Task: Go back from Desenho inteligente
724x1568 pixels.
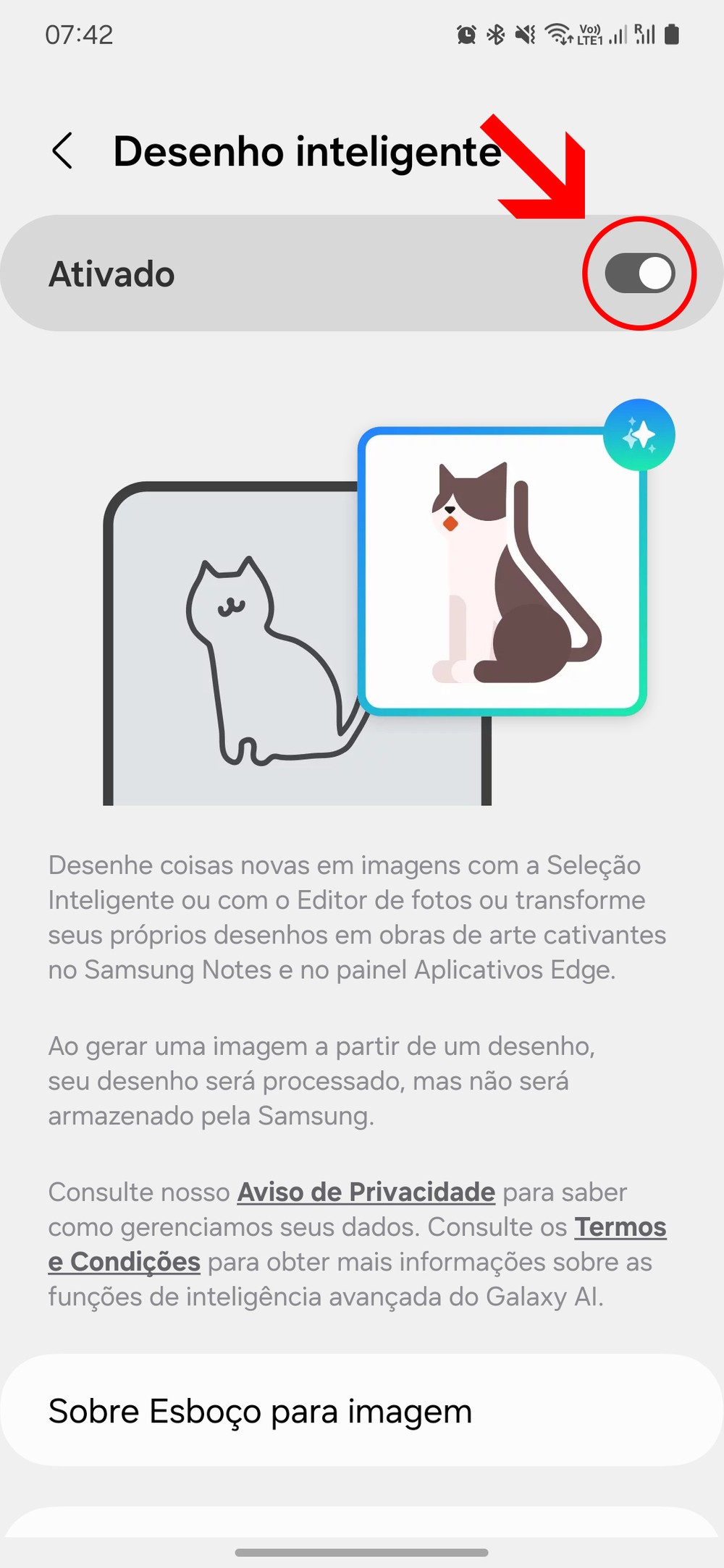Action: [x=63, y=151]
